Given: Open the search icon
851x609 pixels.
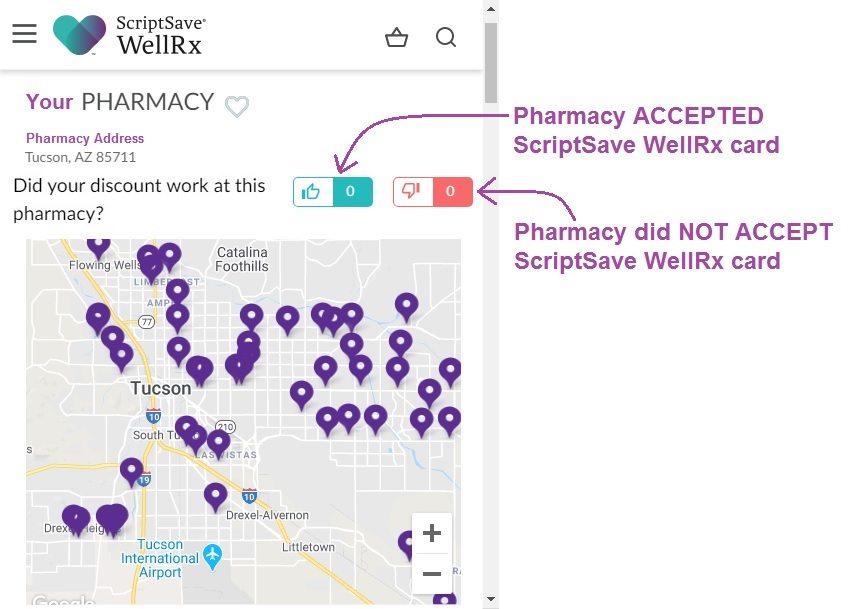Looking at the screenshot, I should click(x=446, y=38).
